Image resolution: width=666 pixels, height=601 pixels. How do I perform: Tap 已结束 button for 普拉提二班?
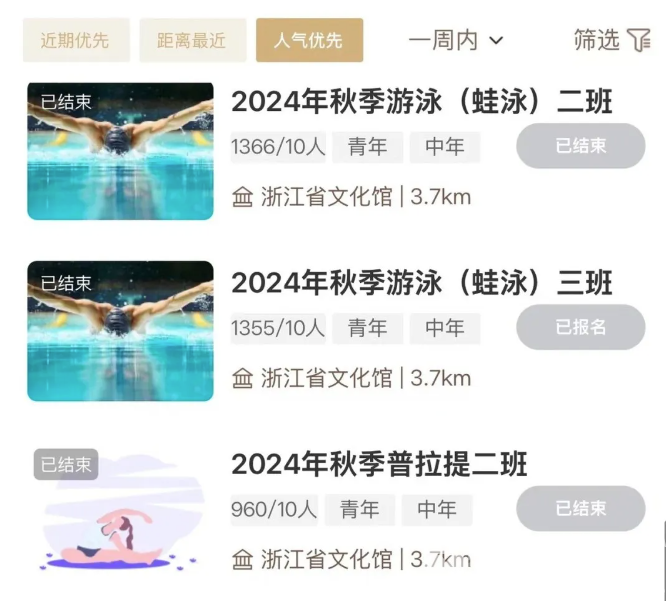point(580,508)
